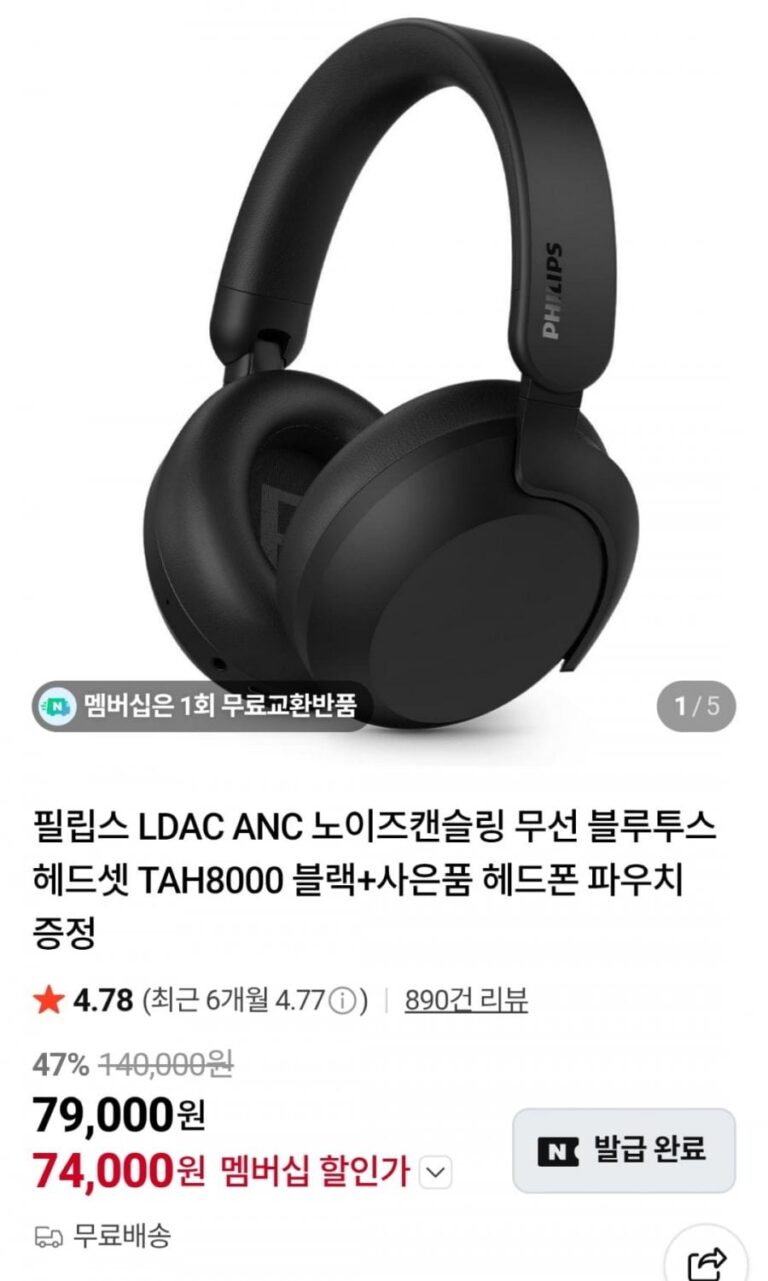This screenshot has height=1281, width=768.
Task: Tap the info icon beside 최근 6개월 4.77
Action: [343, 1001]
